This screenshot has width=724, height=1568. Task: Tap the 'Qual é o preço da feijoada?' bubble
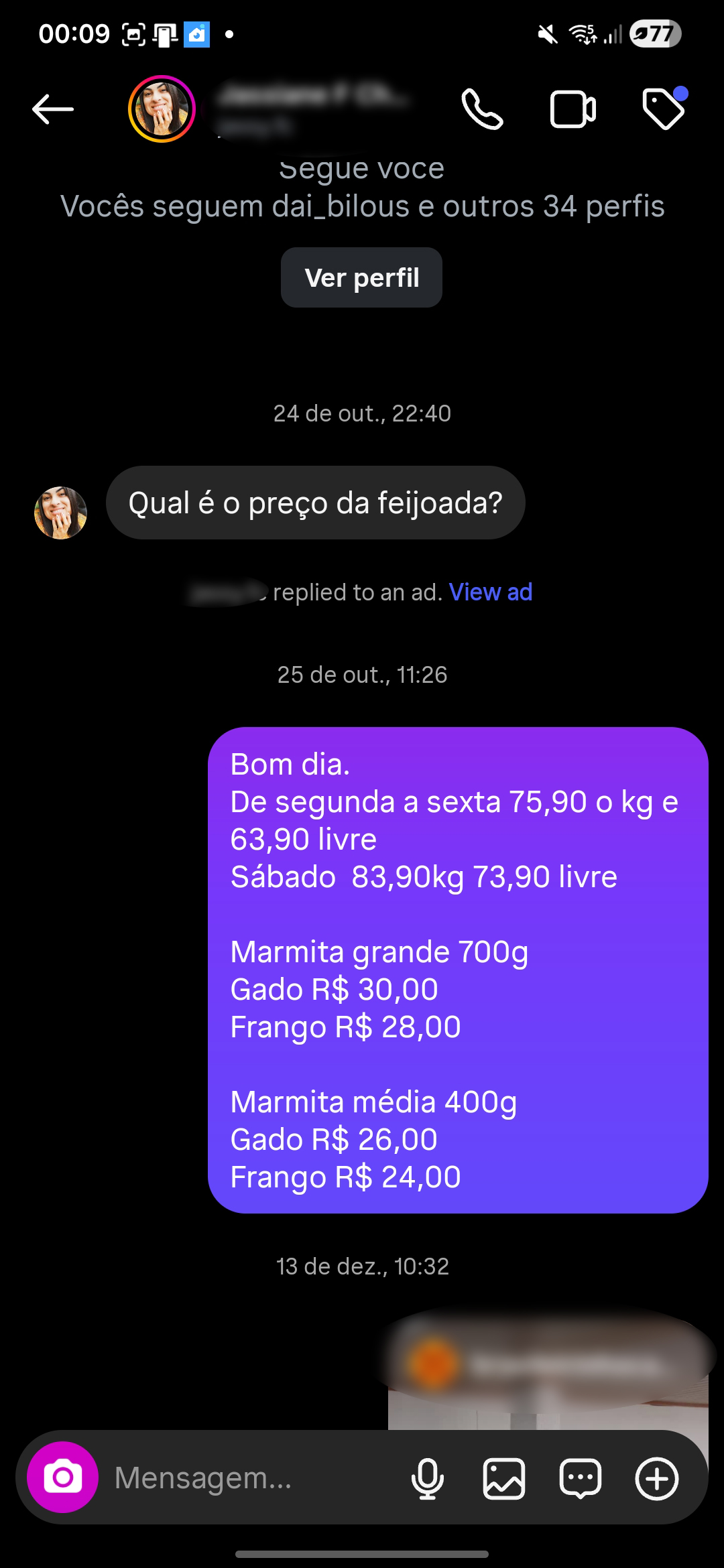tap(315, 503)
